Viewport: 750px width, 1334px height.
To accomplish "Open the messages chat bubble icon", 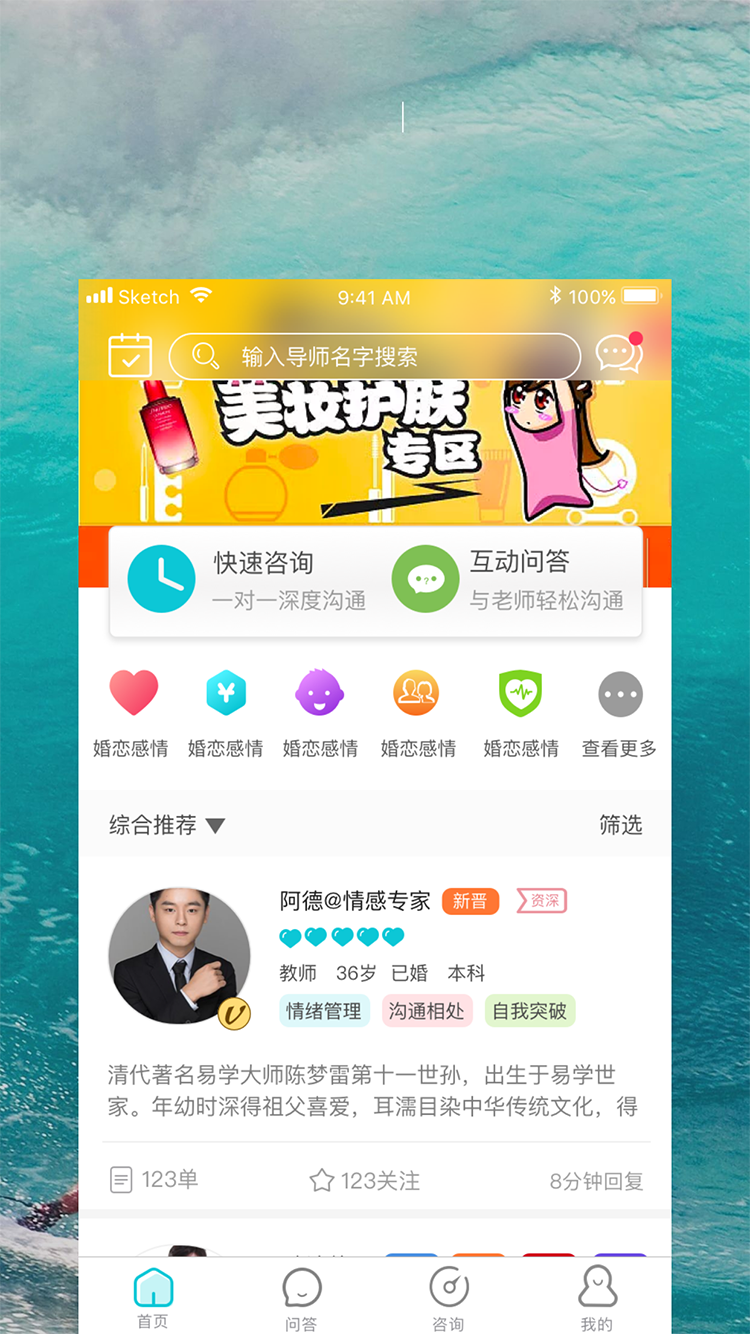I will click(619, 354).
